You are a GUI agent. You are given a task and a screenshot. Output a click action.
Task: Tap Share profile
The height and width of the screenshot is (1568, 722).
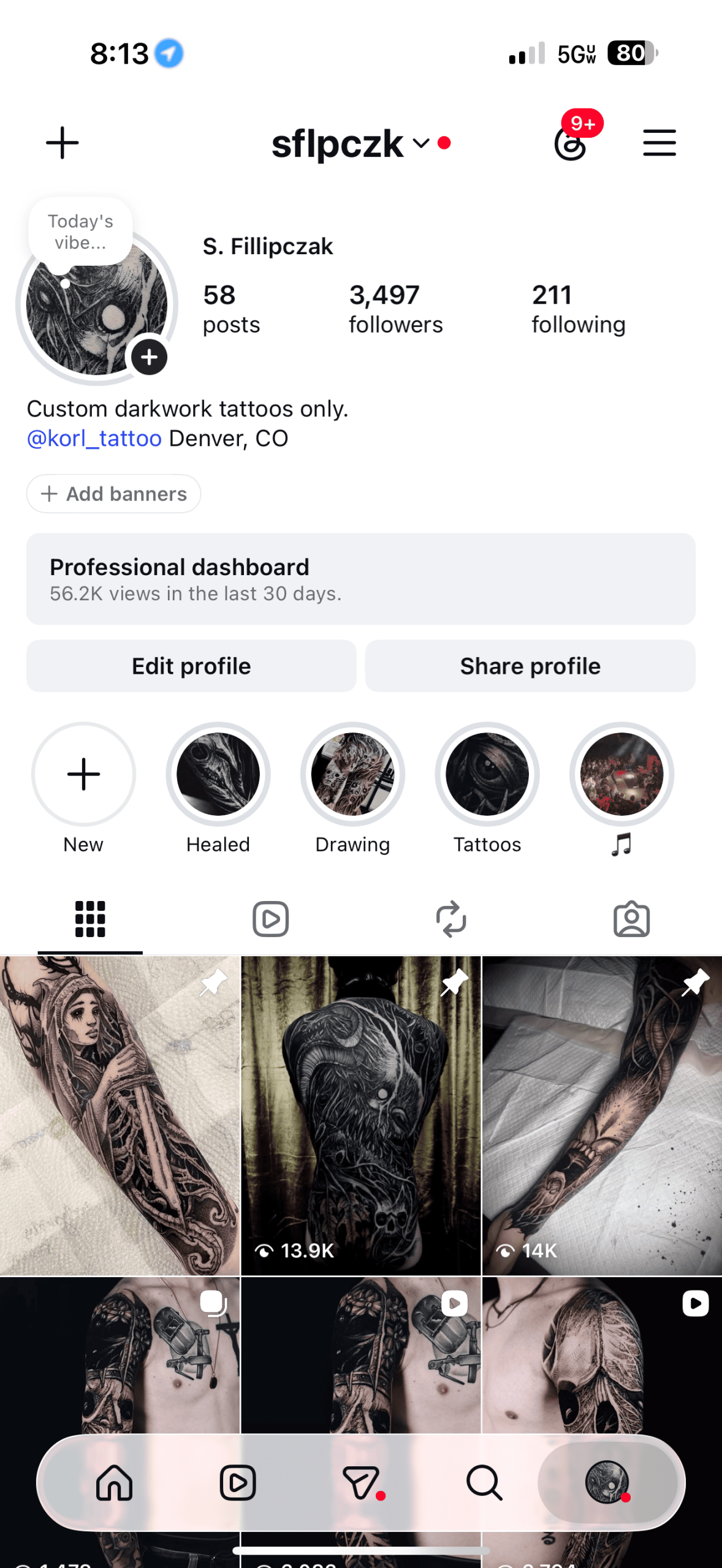[x=530, y=666]
